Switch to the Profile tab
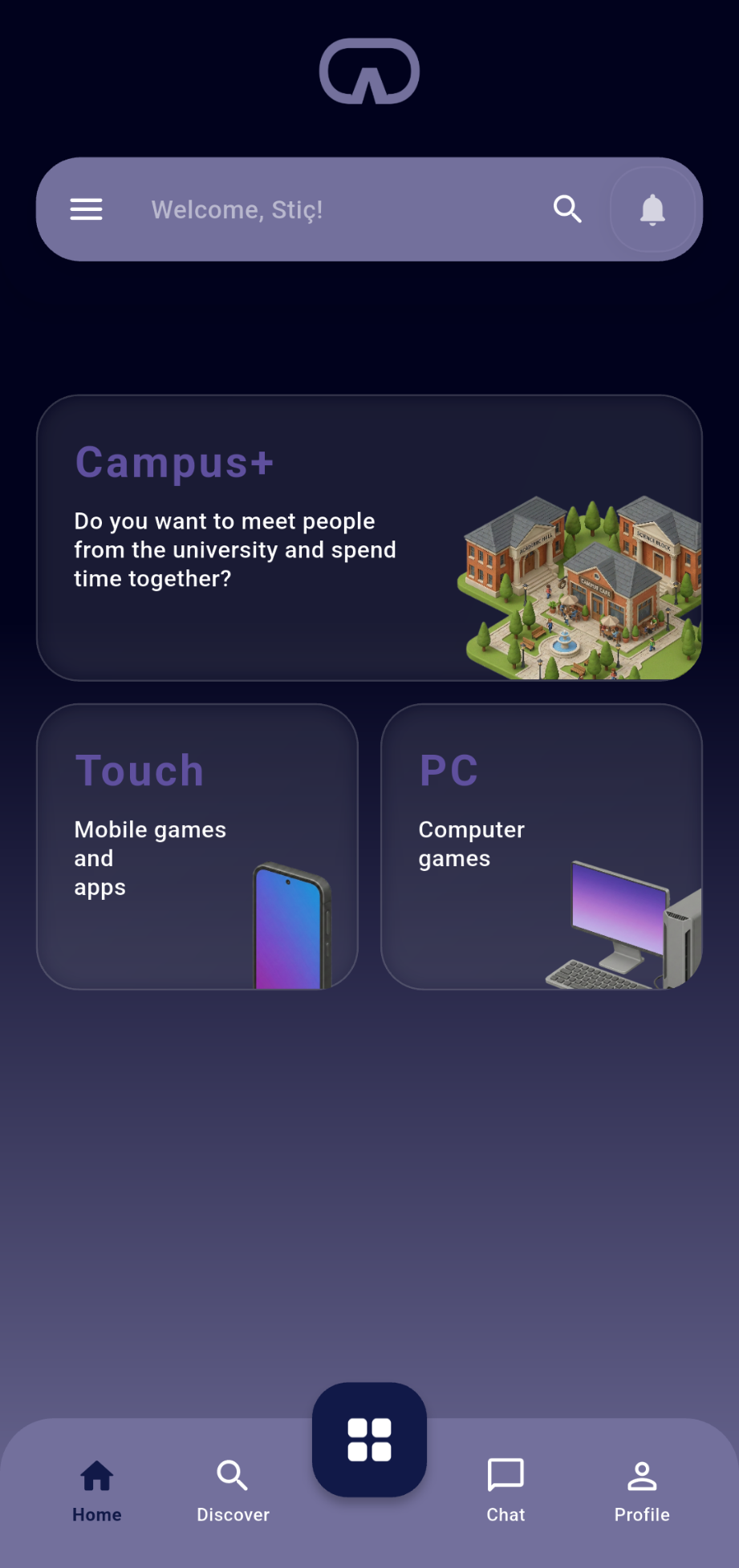739x1568 pixels. coord(642,1490)
